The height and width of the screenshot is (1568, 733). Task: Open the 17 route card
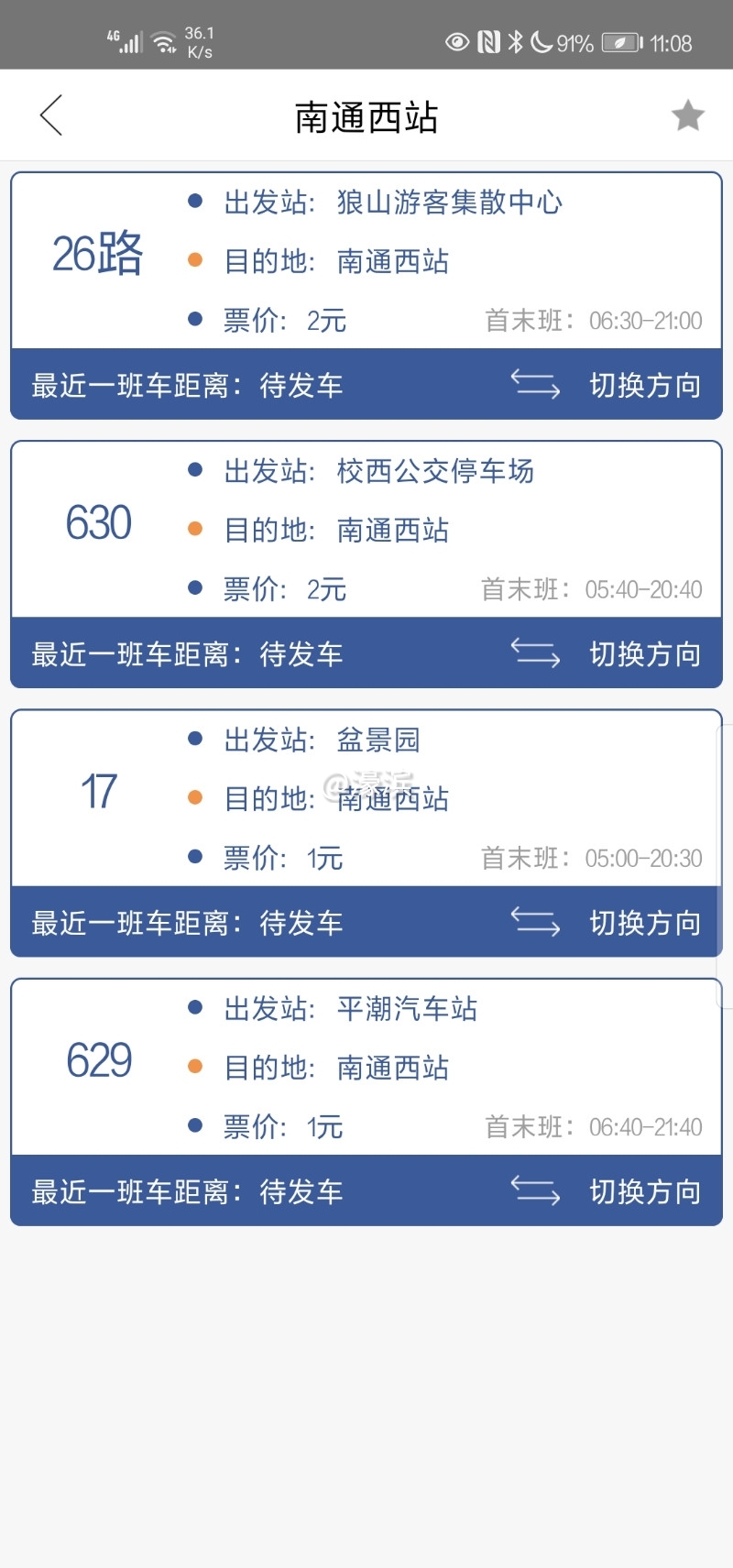(366, 798)
